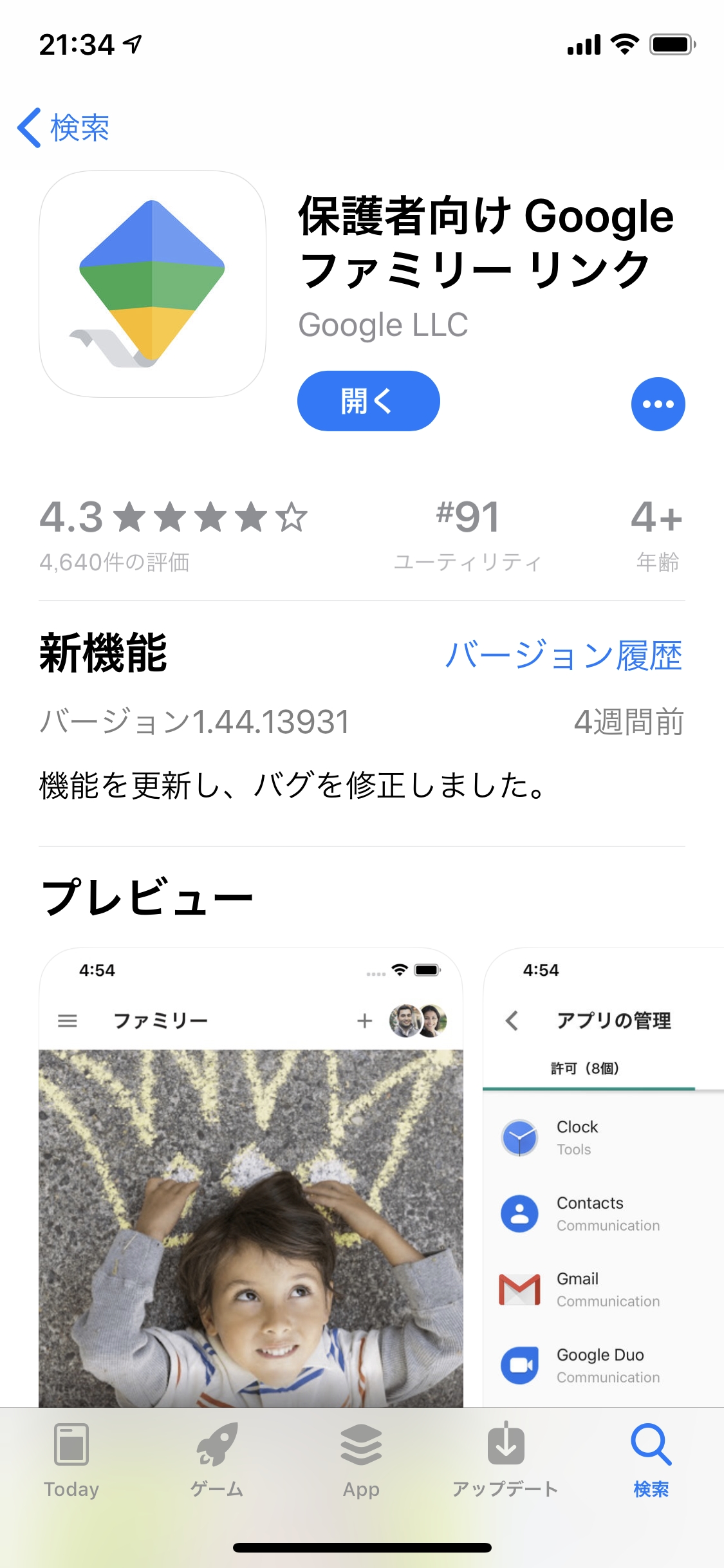Open the 4.3 star ratings summary
The height and width of the screenshot is (1568, 724).
tap(174, 534)
